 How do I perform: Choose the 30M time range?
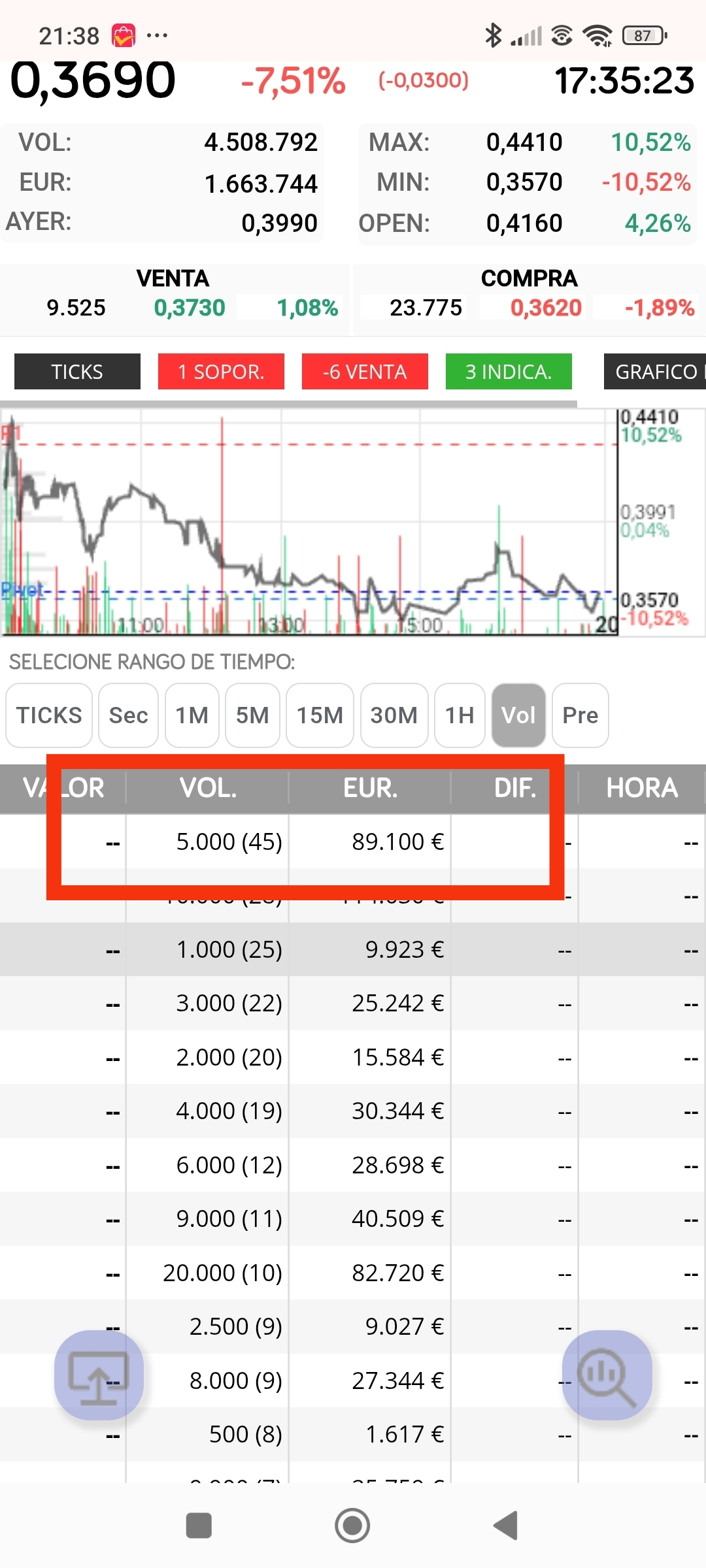click(394, 715)
